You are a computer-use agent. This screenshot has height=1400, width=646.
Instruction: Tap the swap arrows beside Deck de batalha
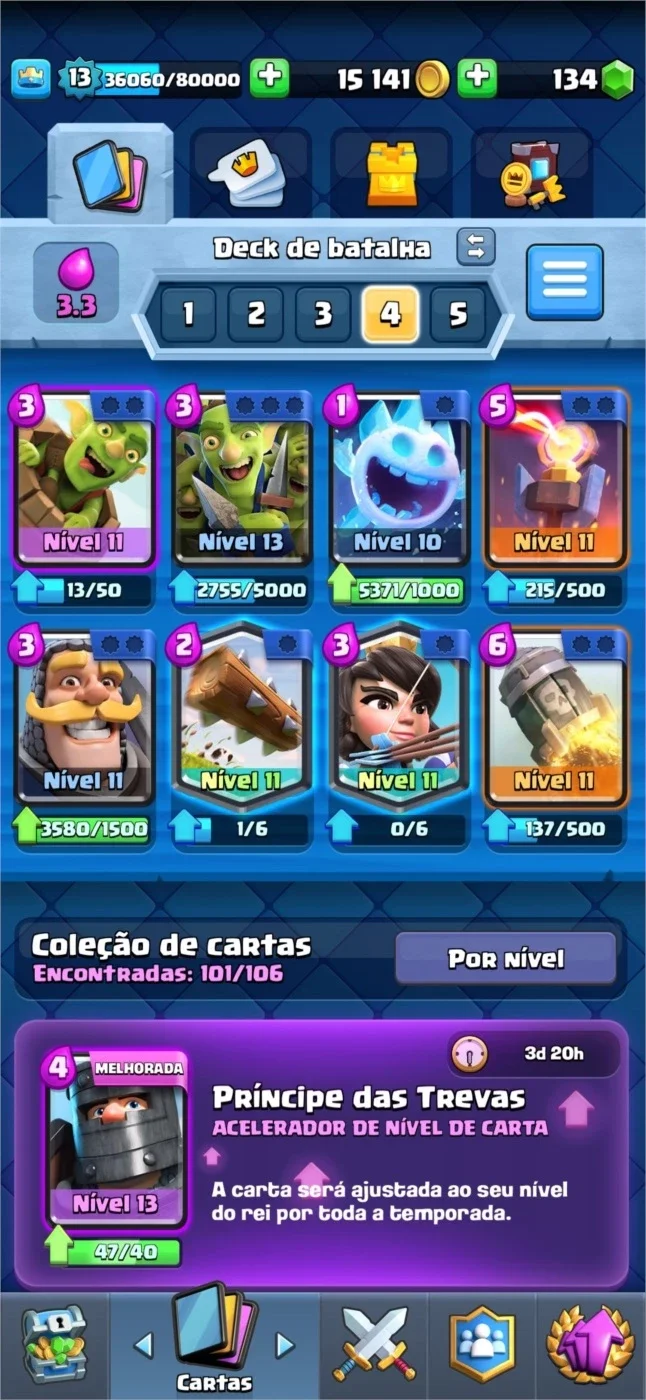476,247
